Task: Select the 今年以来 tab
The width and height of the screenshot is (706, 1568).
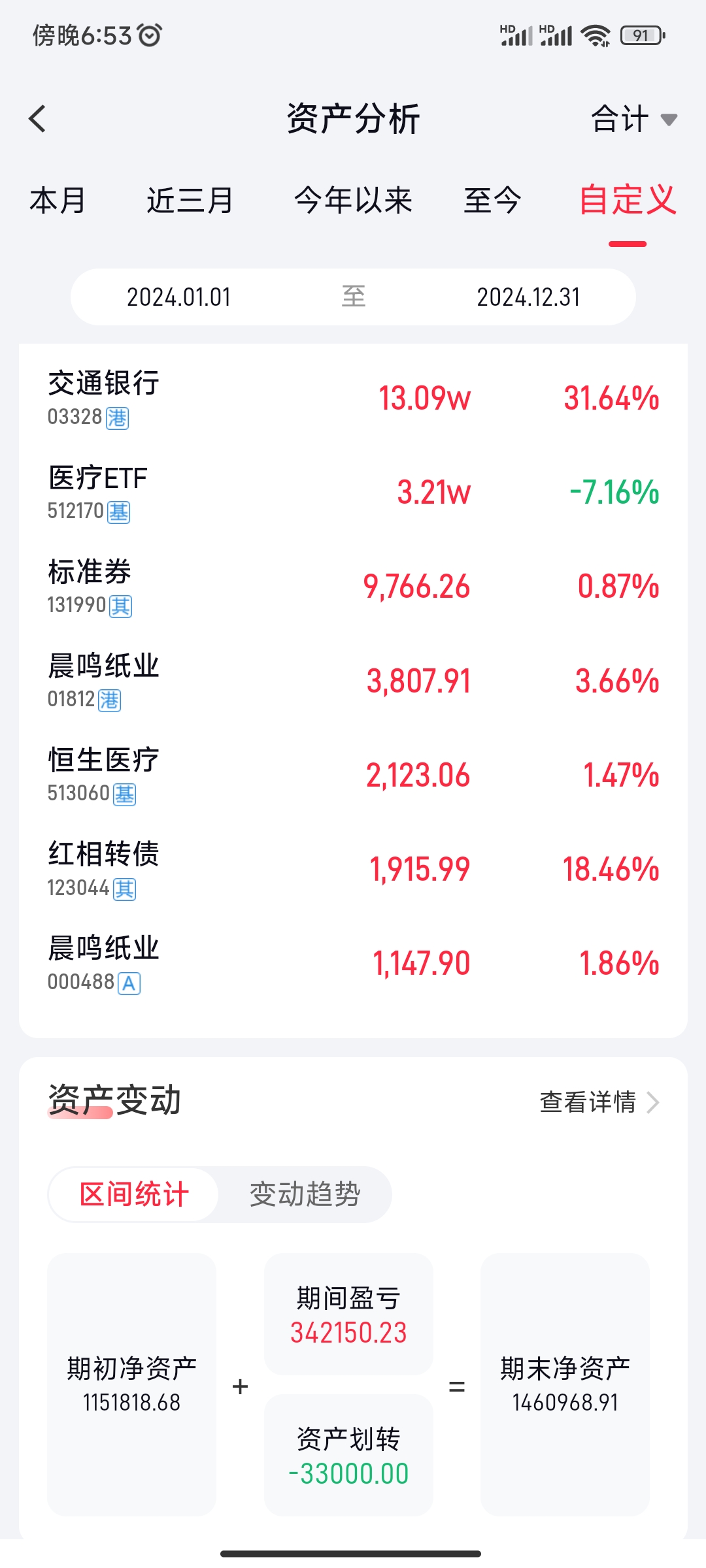Action: pyautogui.click(x=353, y=201)
